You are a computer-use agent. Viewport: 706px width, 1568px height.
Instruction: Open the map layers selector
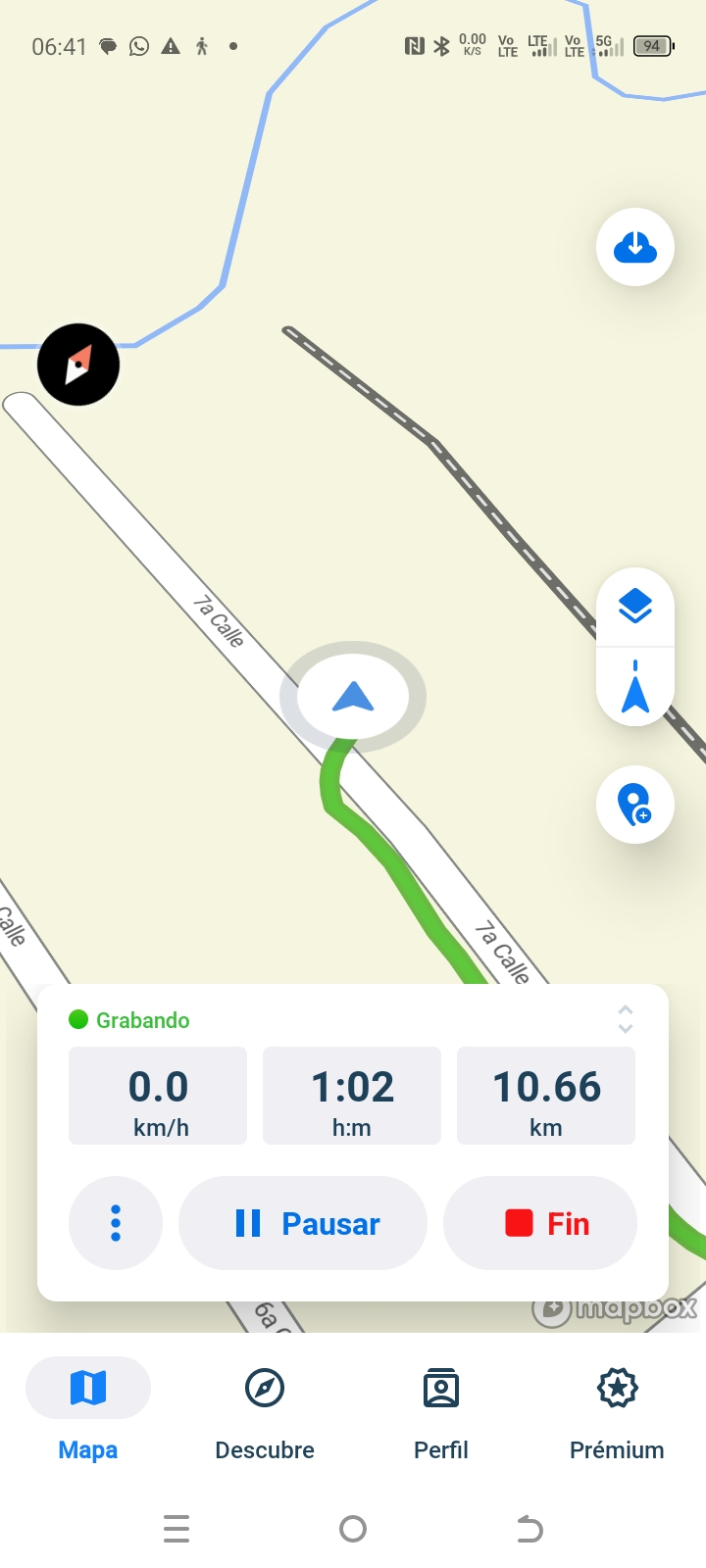click(x=635, y=608)
